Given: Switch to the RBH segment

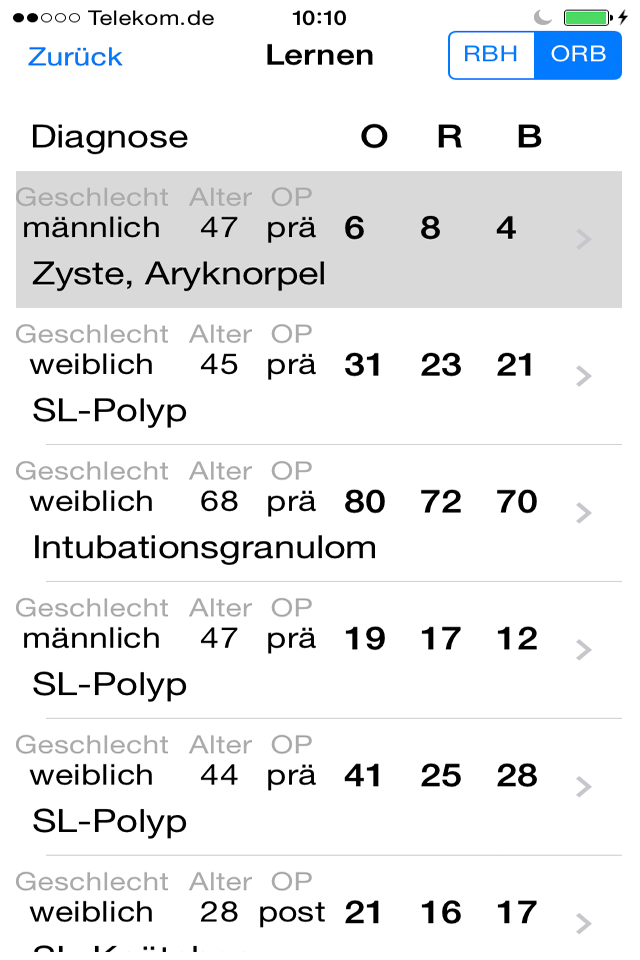Looking at the screenshot, I should (492, 55).
